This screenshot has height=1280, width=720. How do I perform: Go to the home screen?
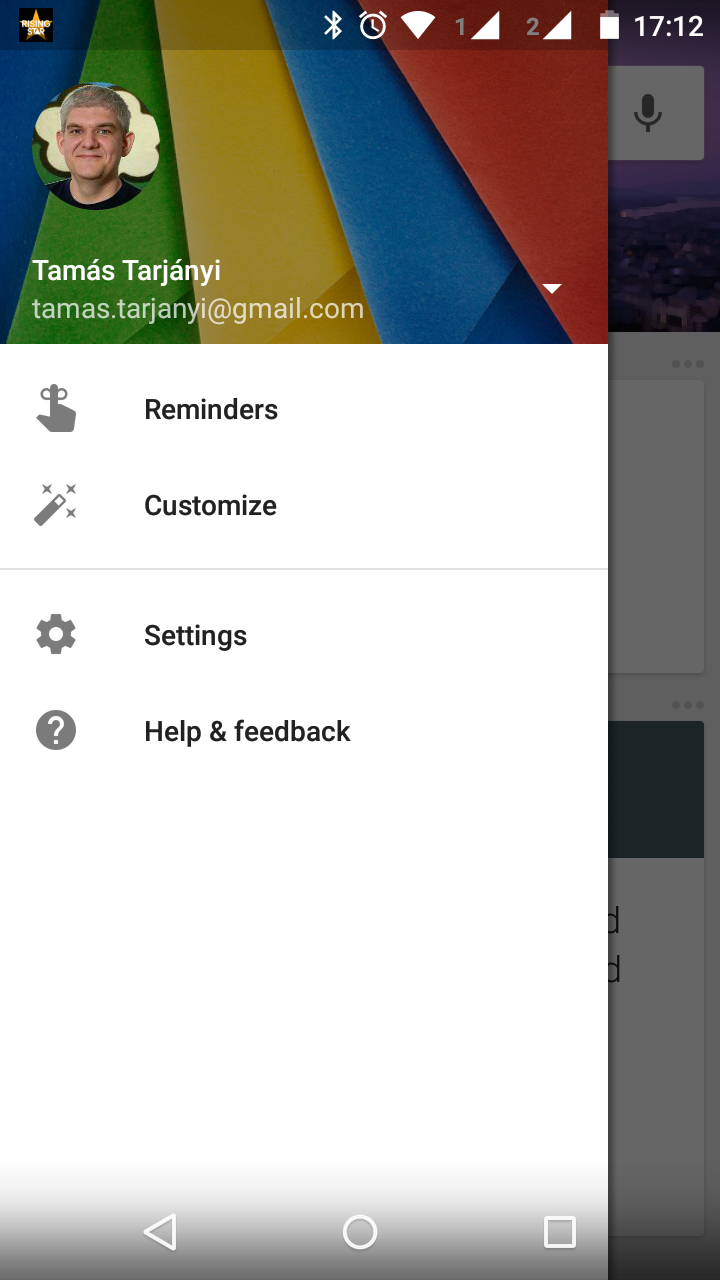(360, 1232)
